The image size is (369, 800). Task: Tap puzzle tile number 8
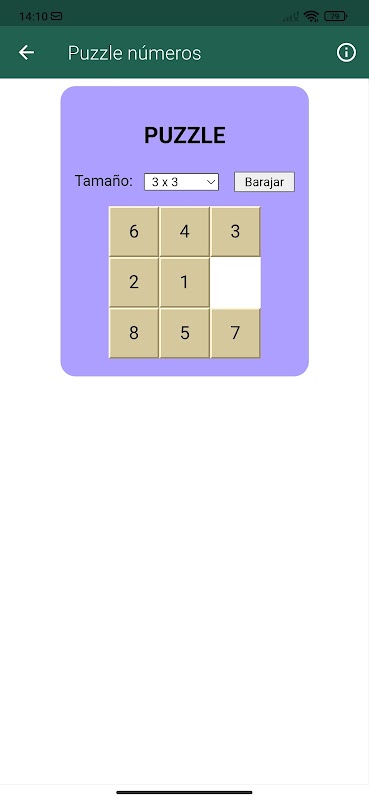134,333
